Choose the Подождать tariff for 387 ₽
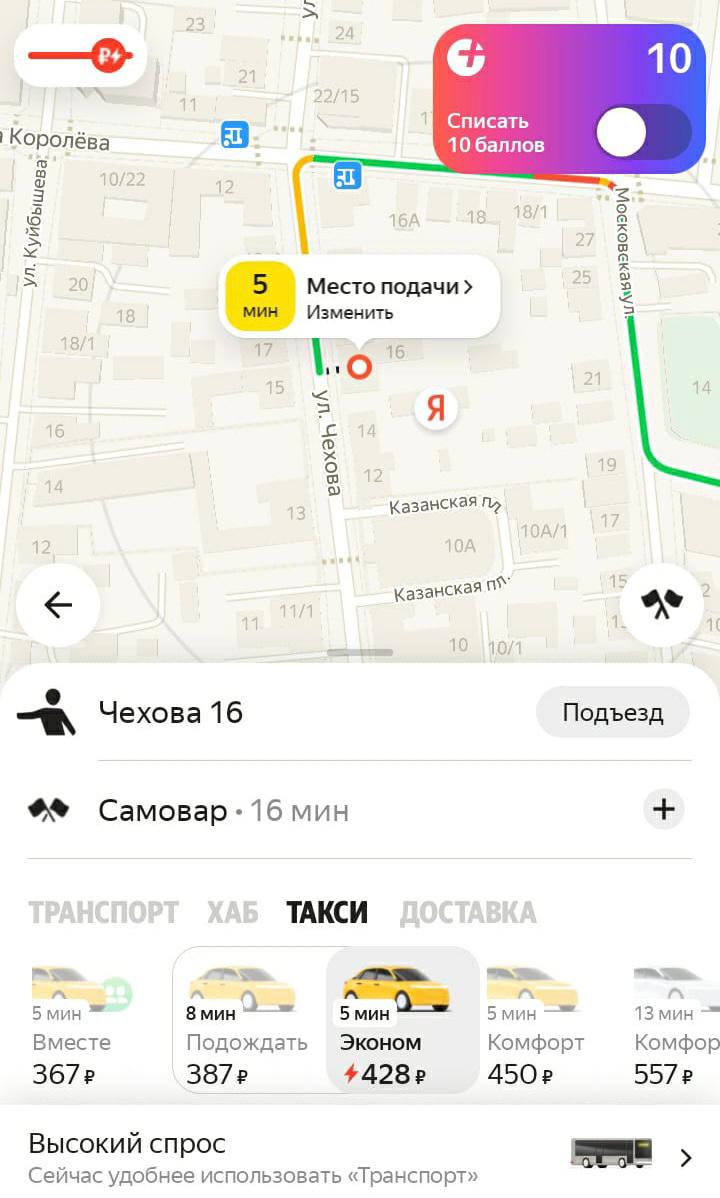 click(248, 1025)
